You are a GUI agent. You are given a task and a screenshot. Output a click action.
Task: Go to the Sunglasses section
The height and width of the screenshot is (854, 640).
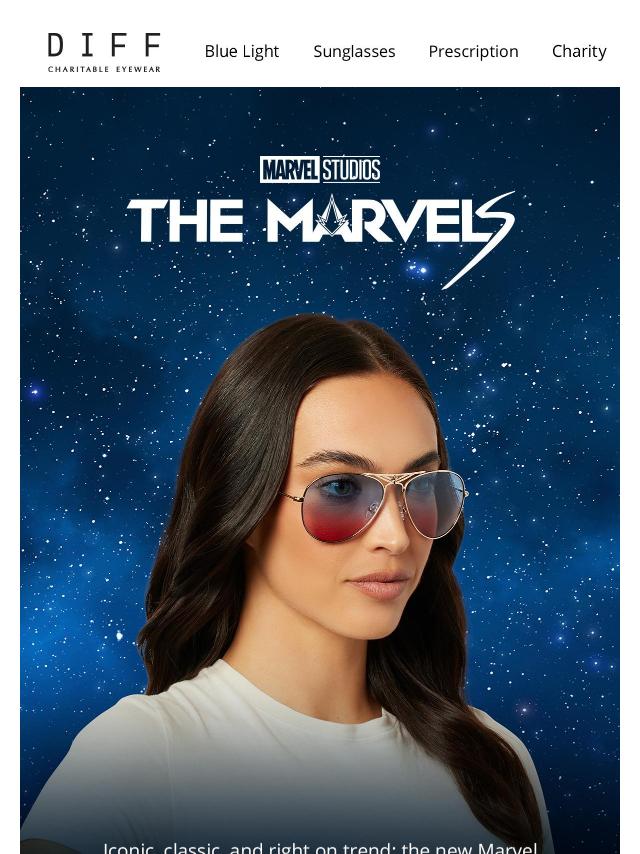pos(354,51)
